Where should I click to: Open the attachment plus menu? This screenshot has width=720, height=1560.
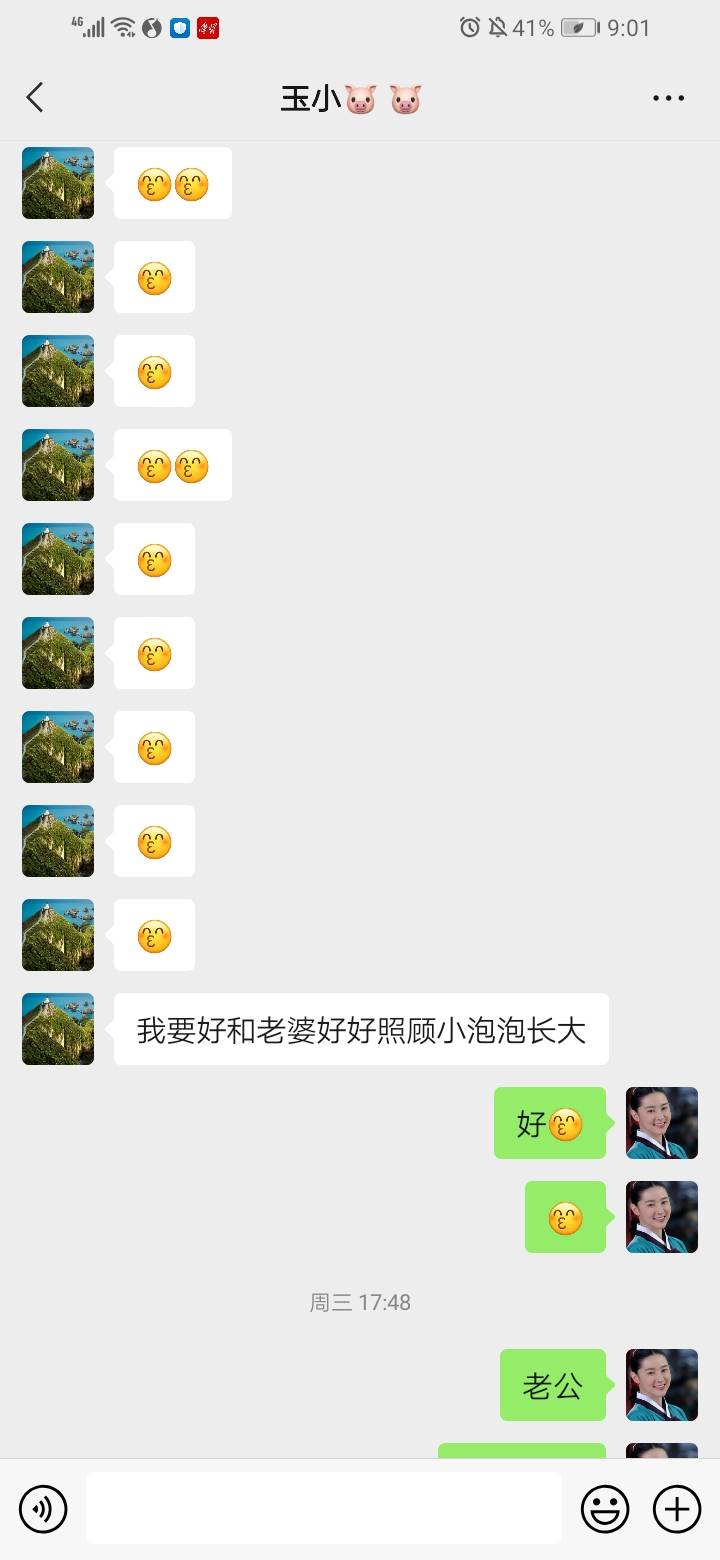[x=678, y=1508]
